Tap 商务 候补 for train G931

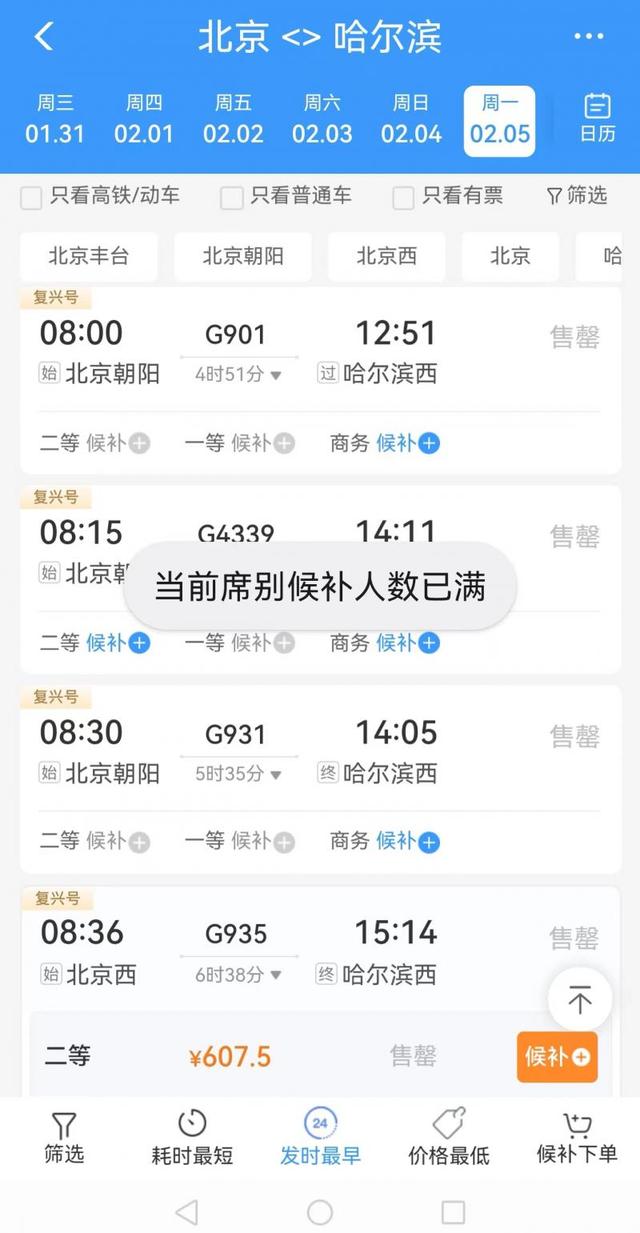tap(385, 842)
